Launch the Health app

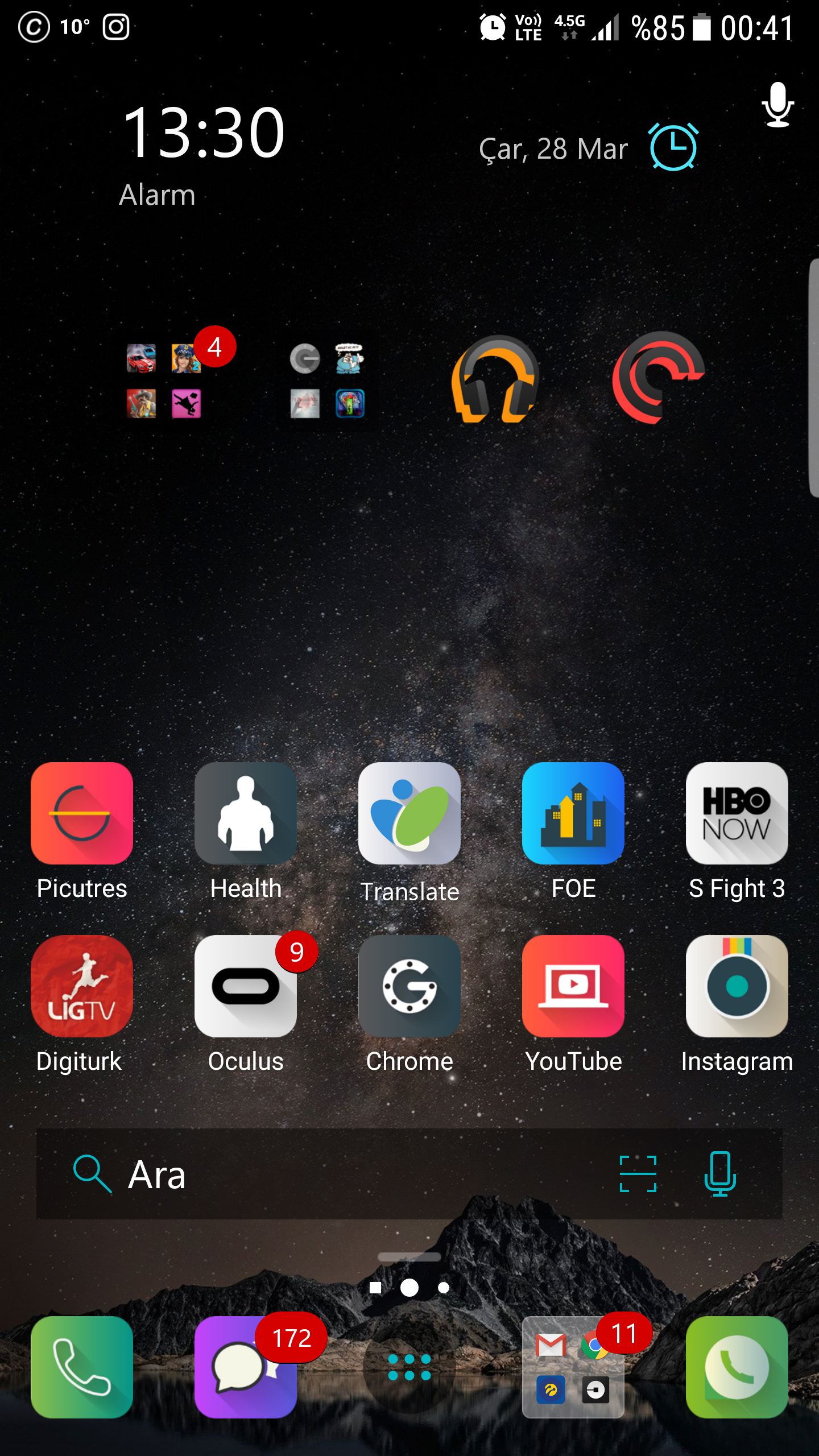point(246,813)
